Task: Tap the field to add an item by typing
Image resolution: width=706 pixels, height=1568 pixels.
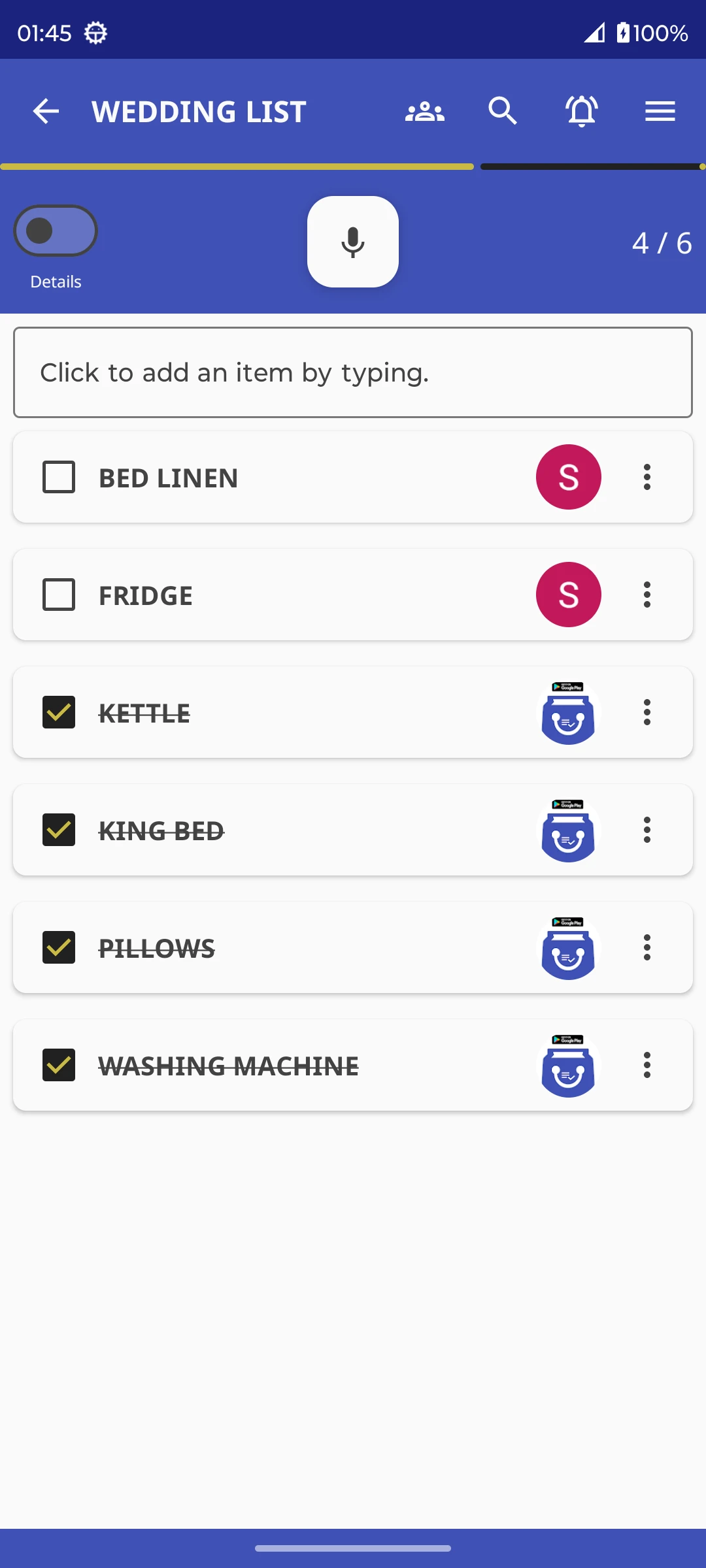Action: (353, 372)
